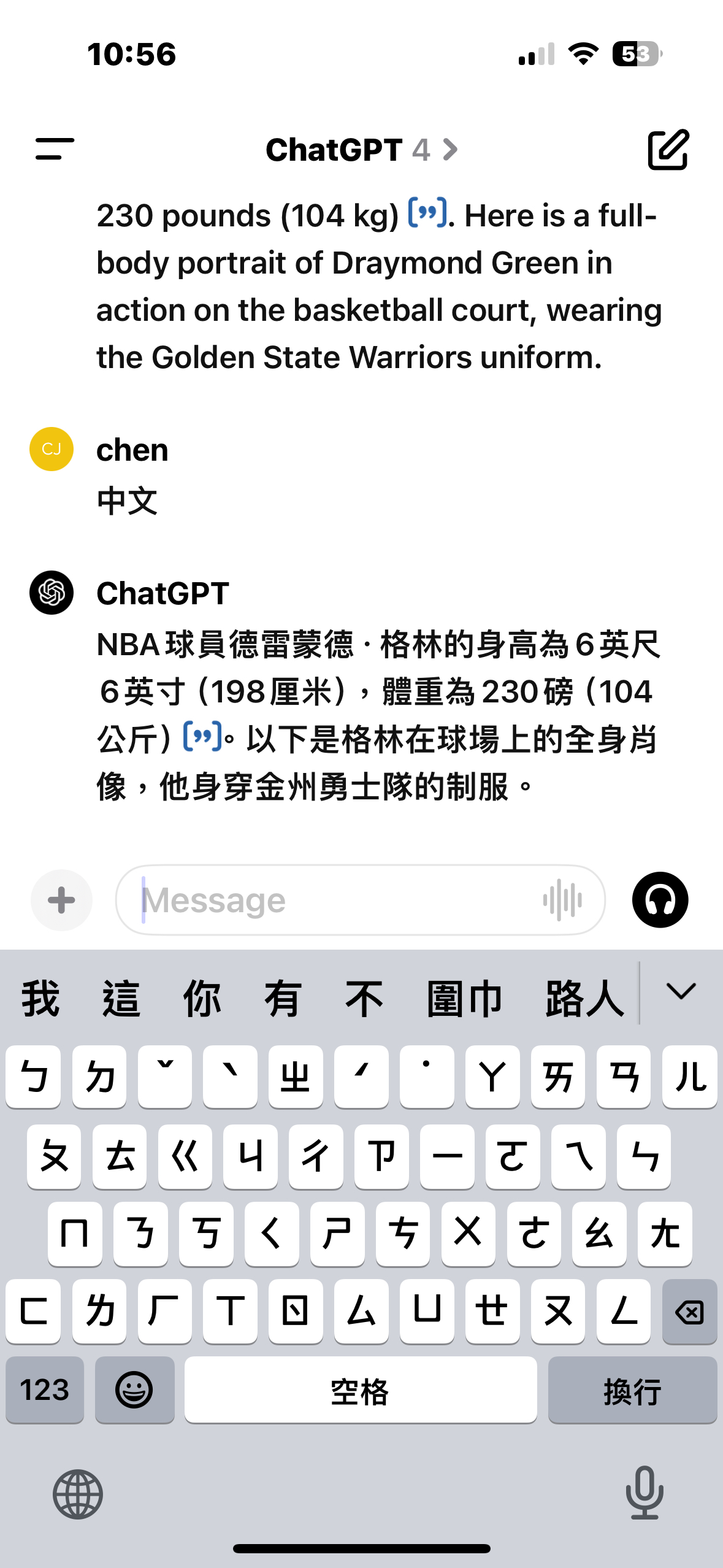Select the suggested word 圍巾
This screenshot has height=1568, width=723.
coord(465,999)
